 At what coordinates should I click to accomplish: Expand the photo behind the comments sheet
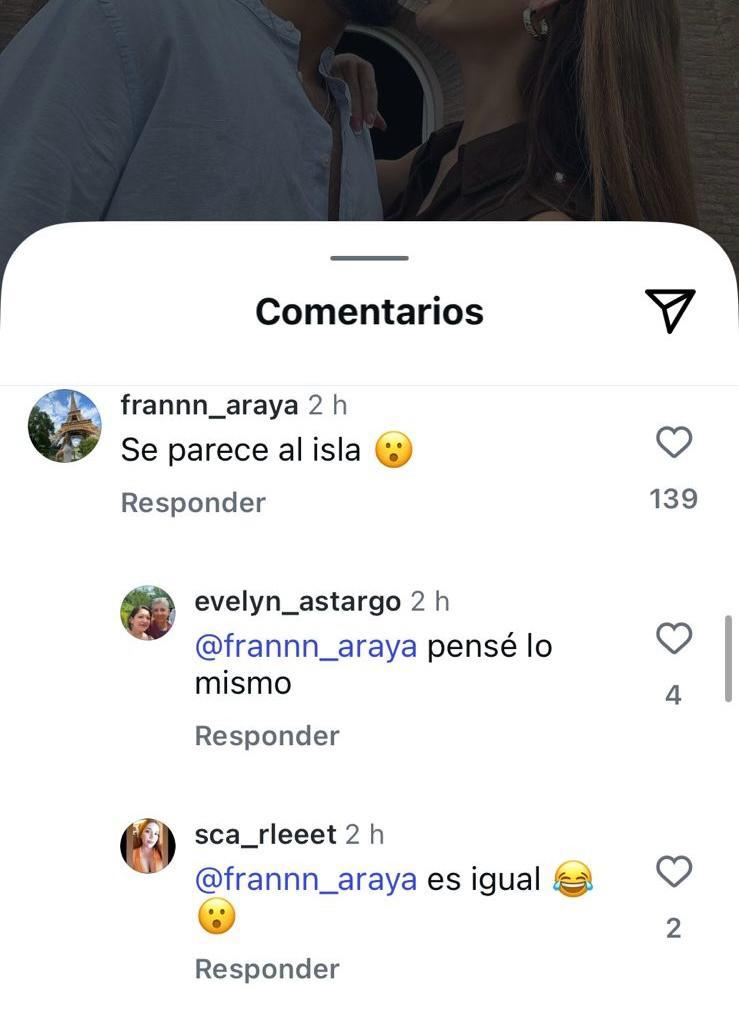(369, 110)
